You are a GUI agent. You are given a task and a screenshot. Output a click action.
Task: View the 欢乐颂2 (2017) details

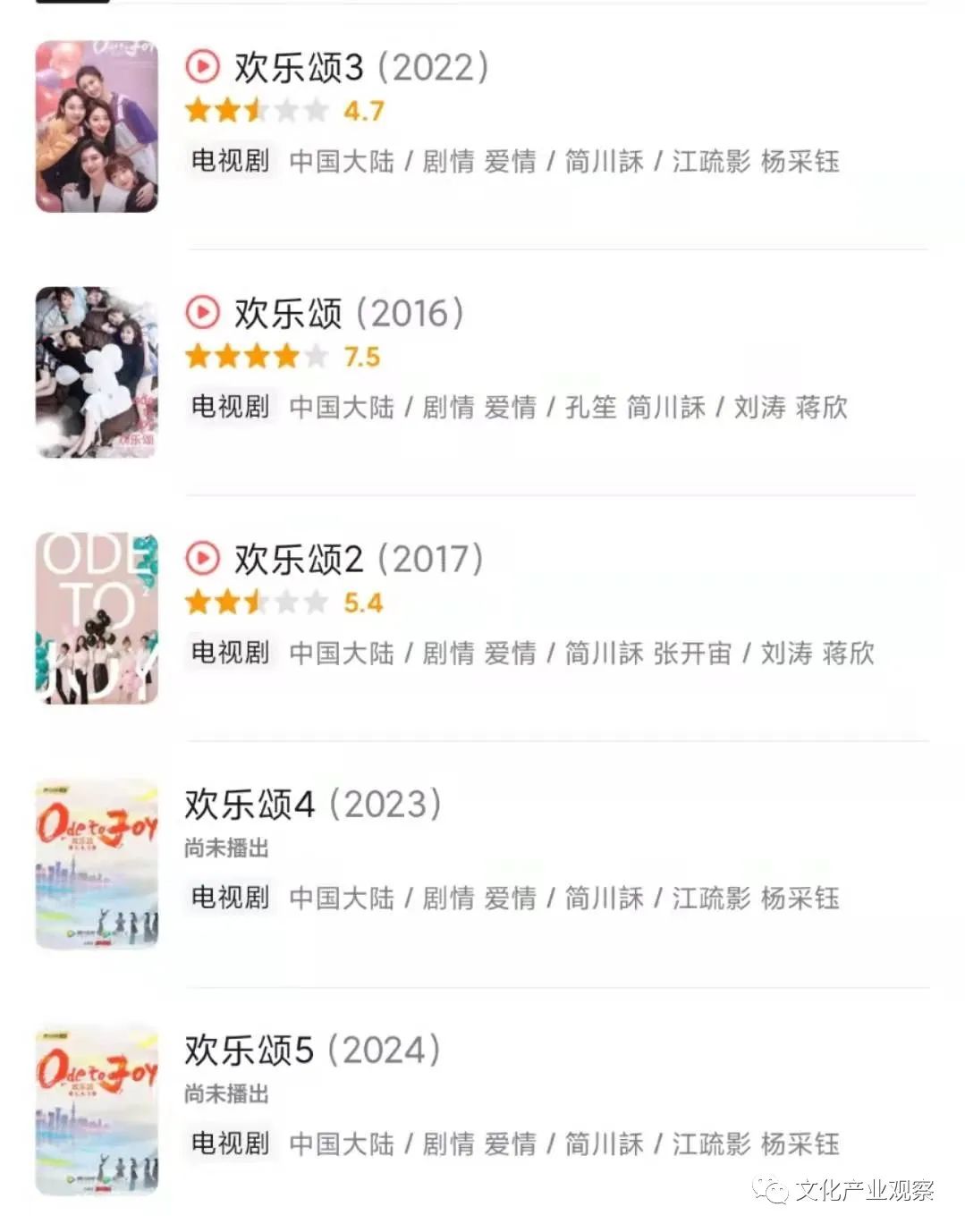coord(357,560)
